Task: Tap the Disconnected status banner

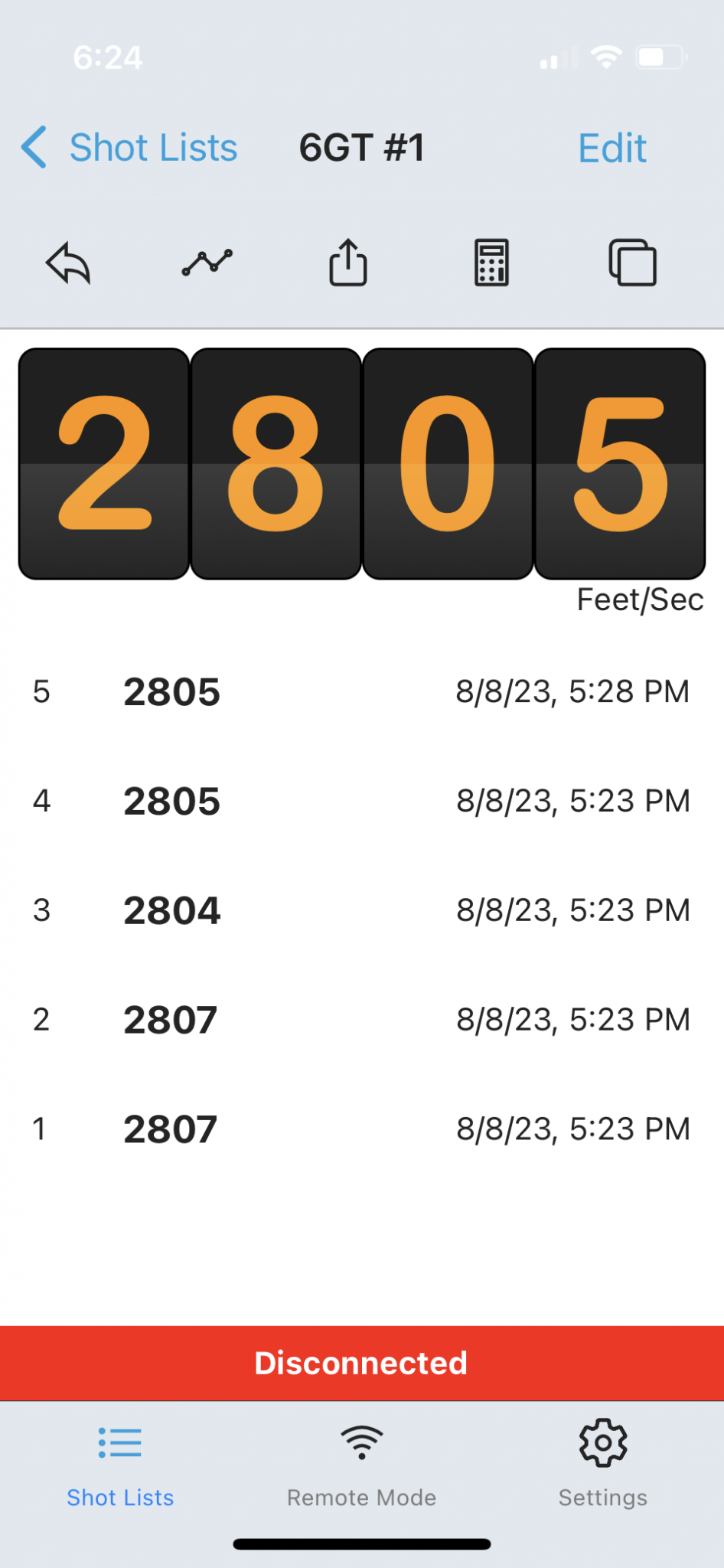Action: click(x=362, y=1364)
